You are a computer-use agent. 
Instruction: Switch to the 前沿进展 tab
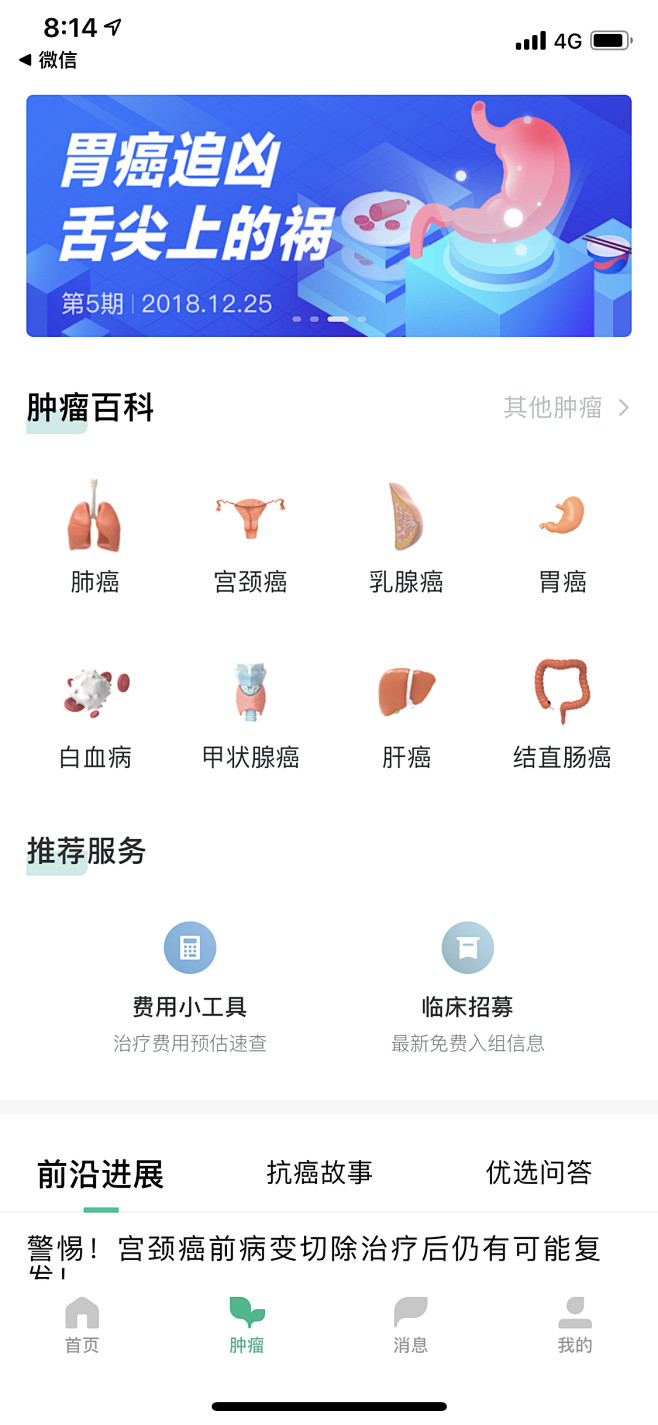[100, 1174]
